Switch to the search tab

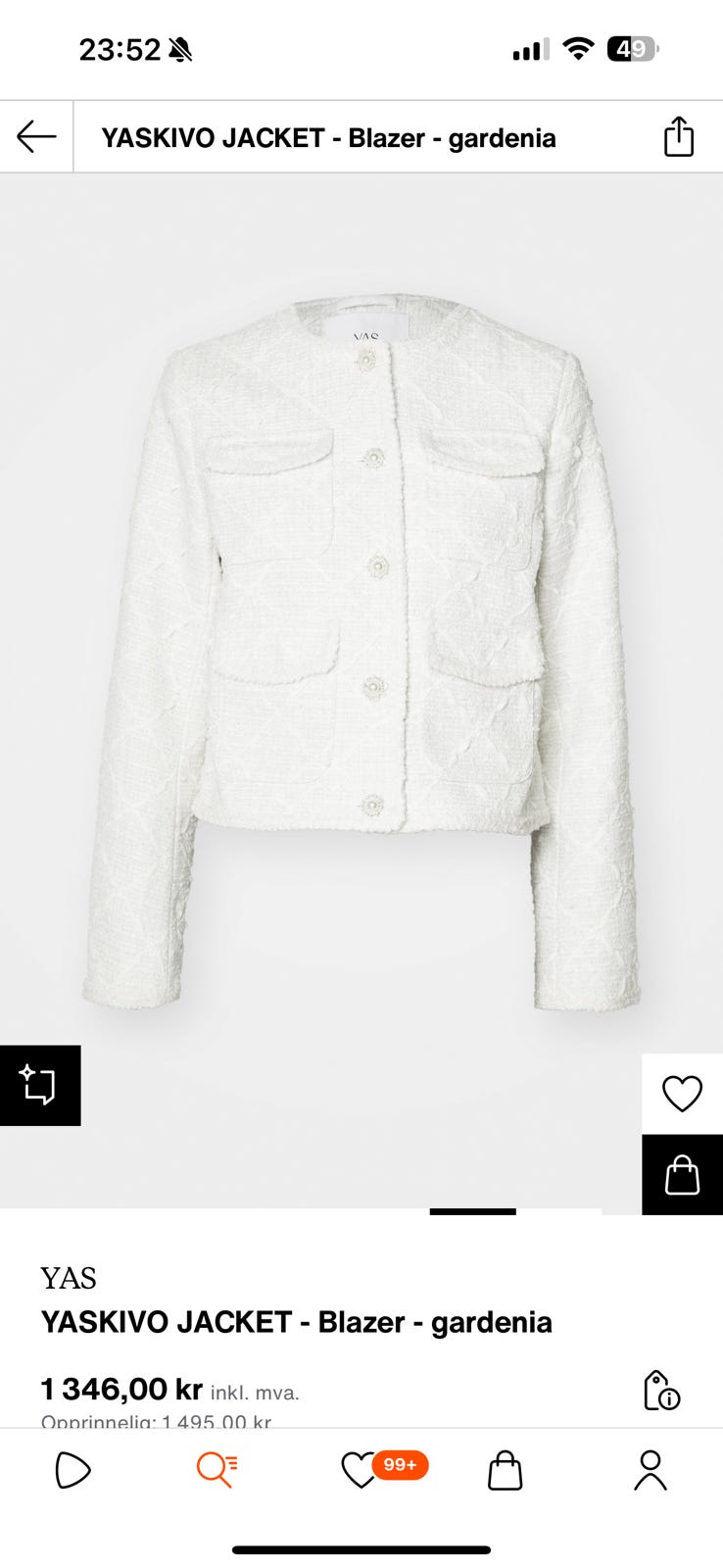click(217, 1470)
